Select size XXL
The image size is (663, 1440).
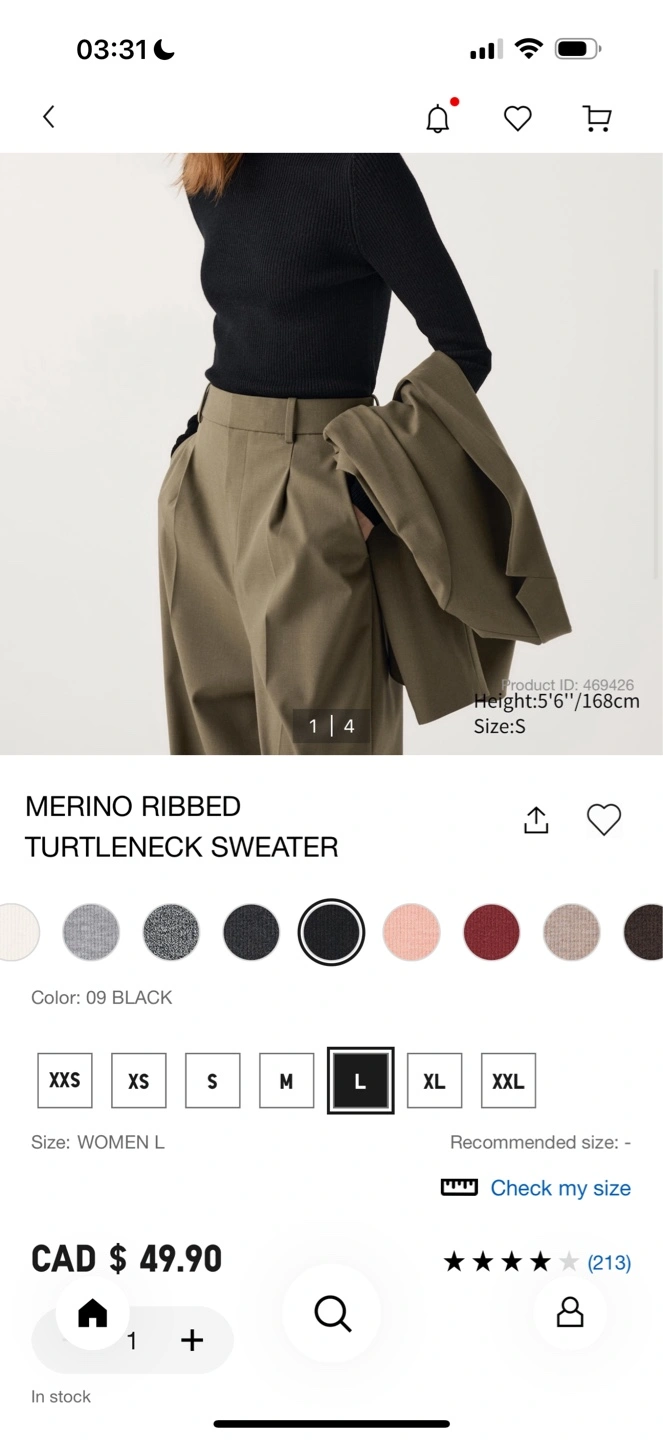(x=509, y=1080)
